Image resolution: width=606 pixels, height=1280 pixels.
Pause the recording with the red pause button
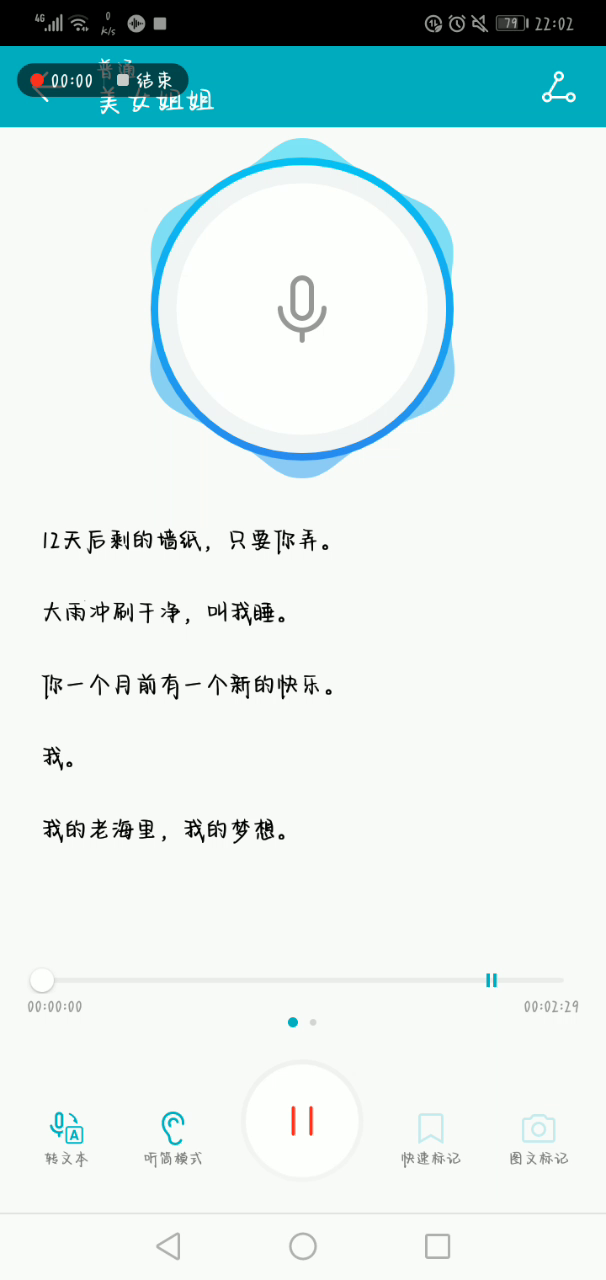tap(302, 1121)
